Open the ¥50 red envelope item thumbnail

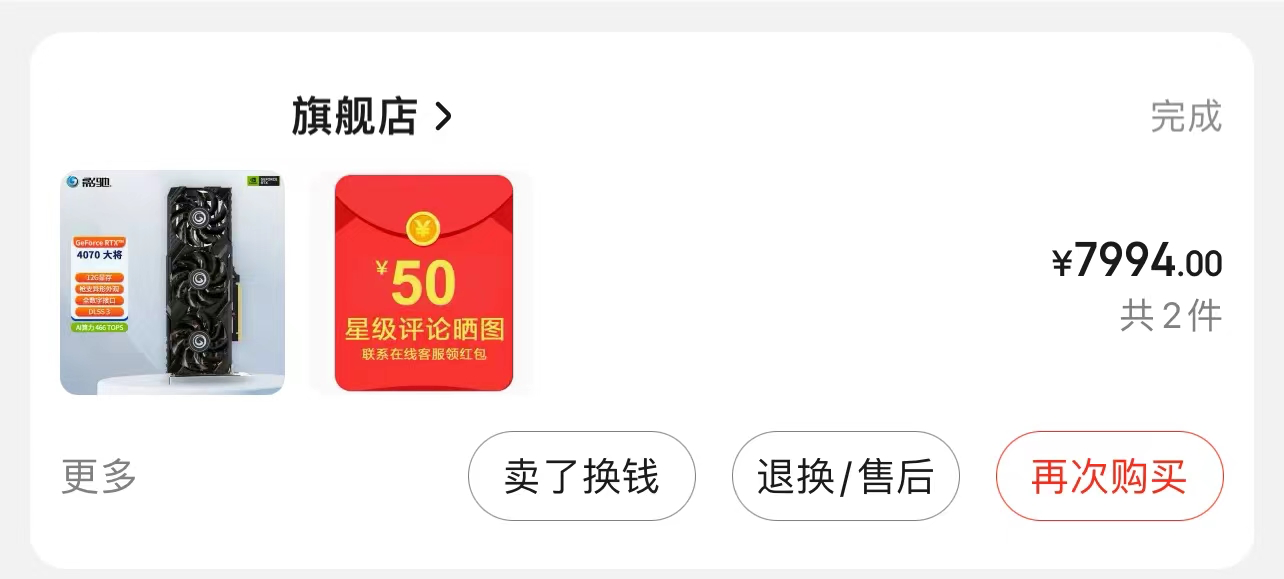click(423, 282)
